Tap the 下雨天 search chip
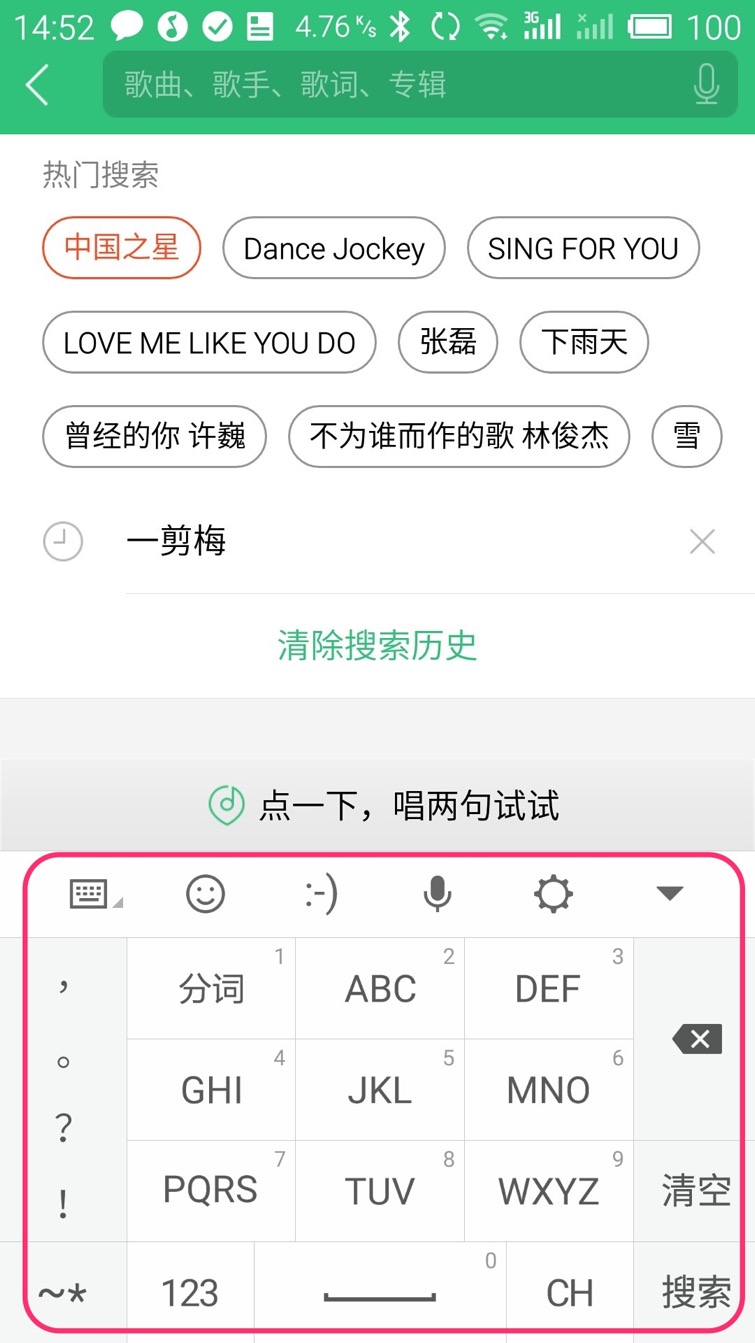 584,343
